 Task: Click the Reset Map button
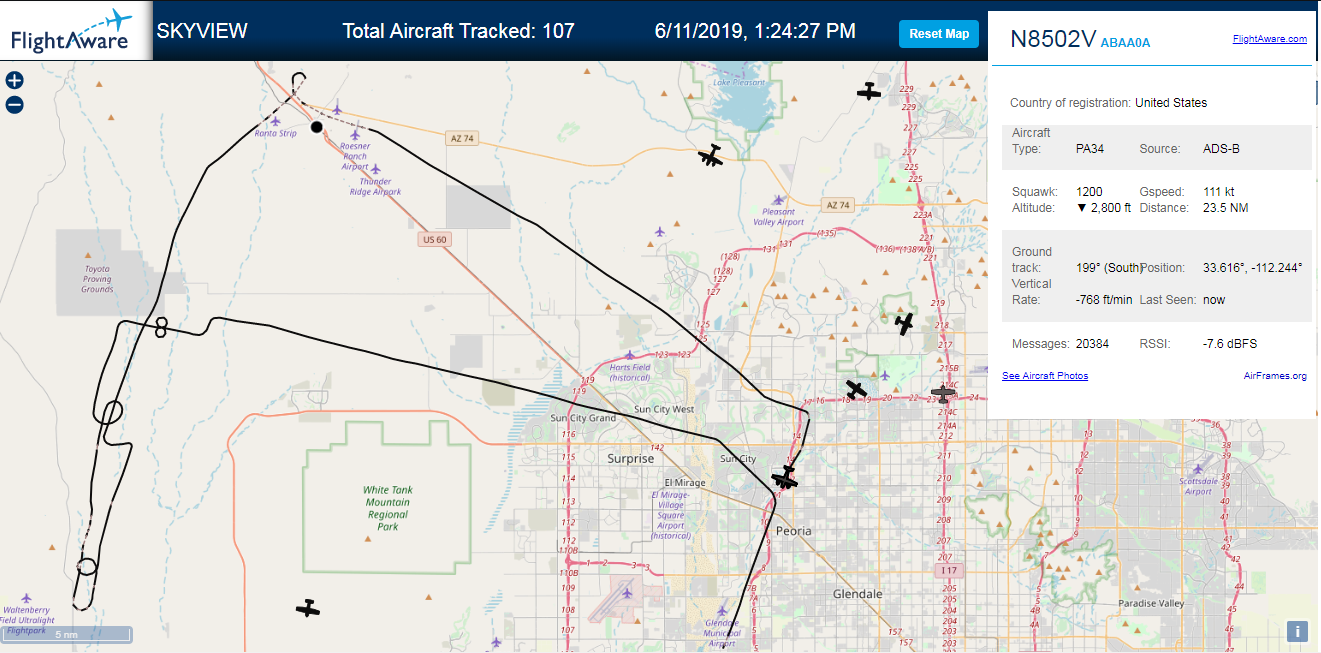point(939,33)
